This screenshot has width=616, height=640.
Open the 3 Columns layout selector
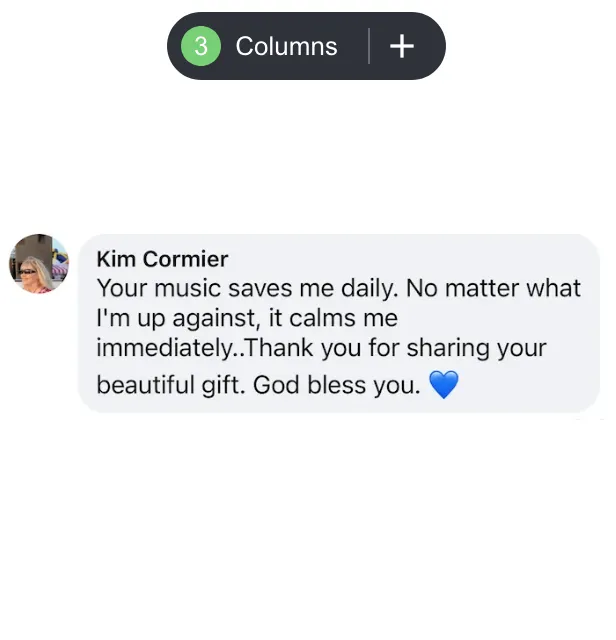tap(260, 46)
